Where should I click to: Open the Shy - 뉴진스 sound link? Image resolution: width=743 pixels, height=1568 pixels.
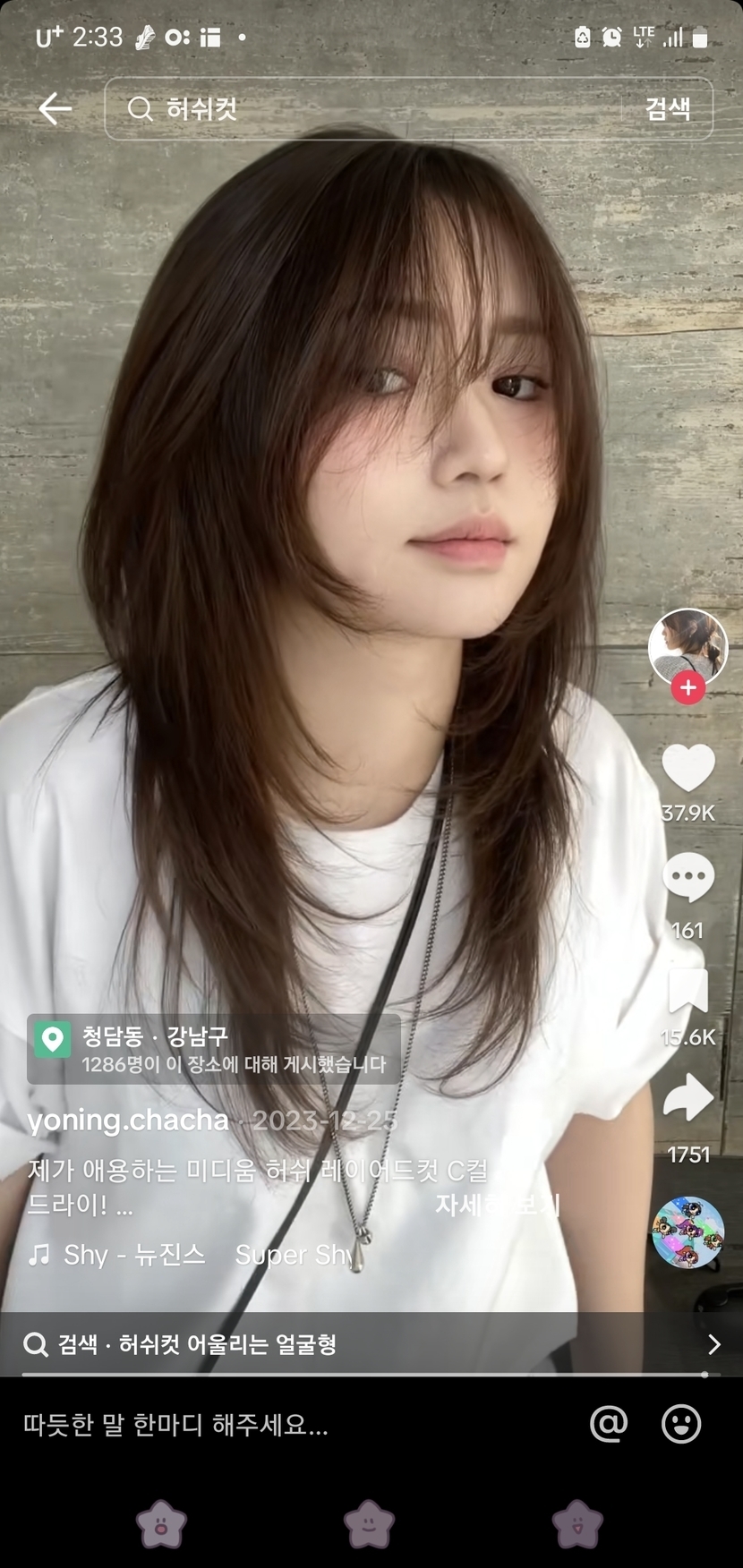click(x=134, y=1255)
